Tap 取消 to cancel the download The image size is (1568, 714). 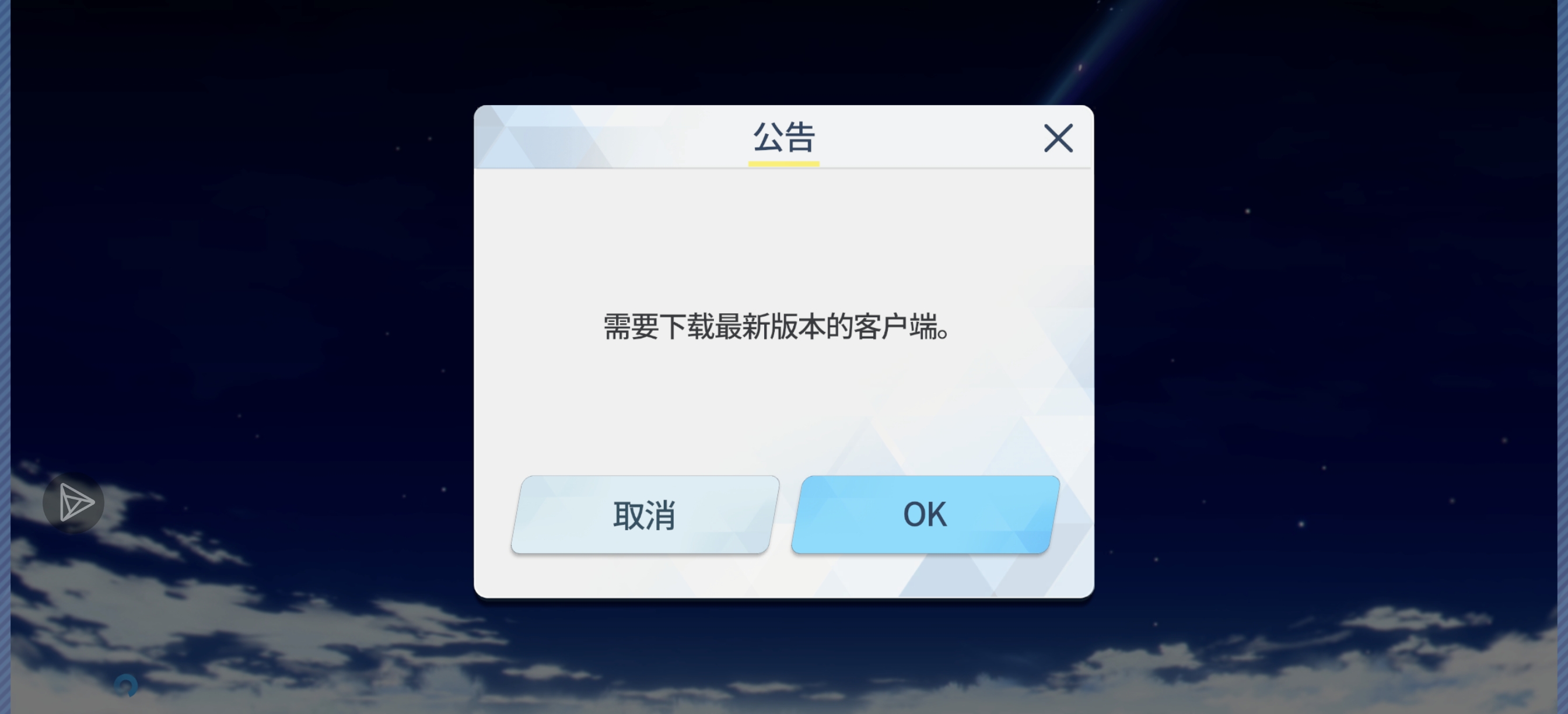click(645, 515)
